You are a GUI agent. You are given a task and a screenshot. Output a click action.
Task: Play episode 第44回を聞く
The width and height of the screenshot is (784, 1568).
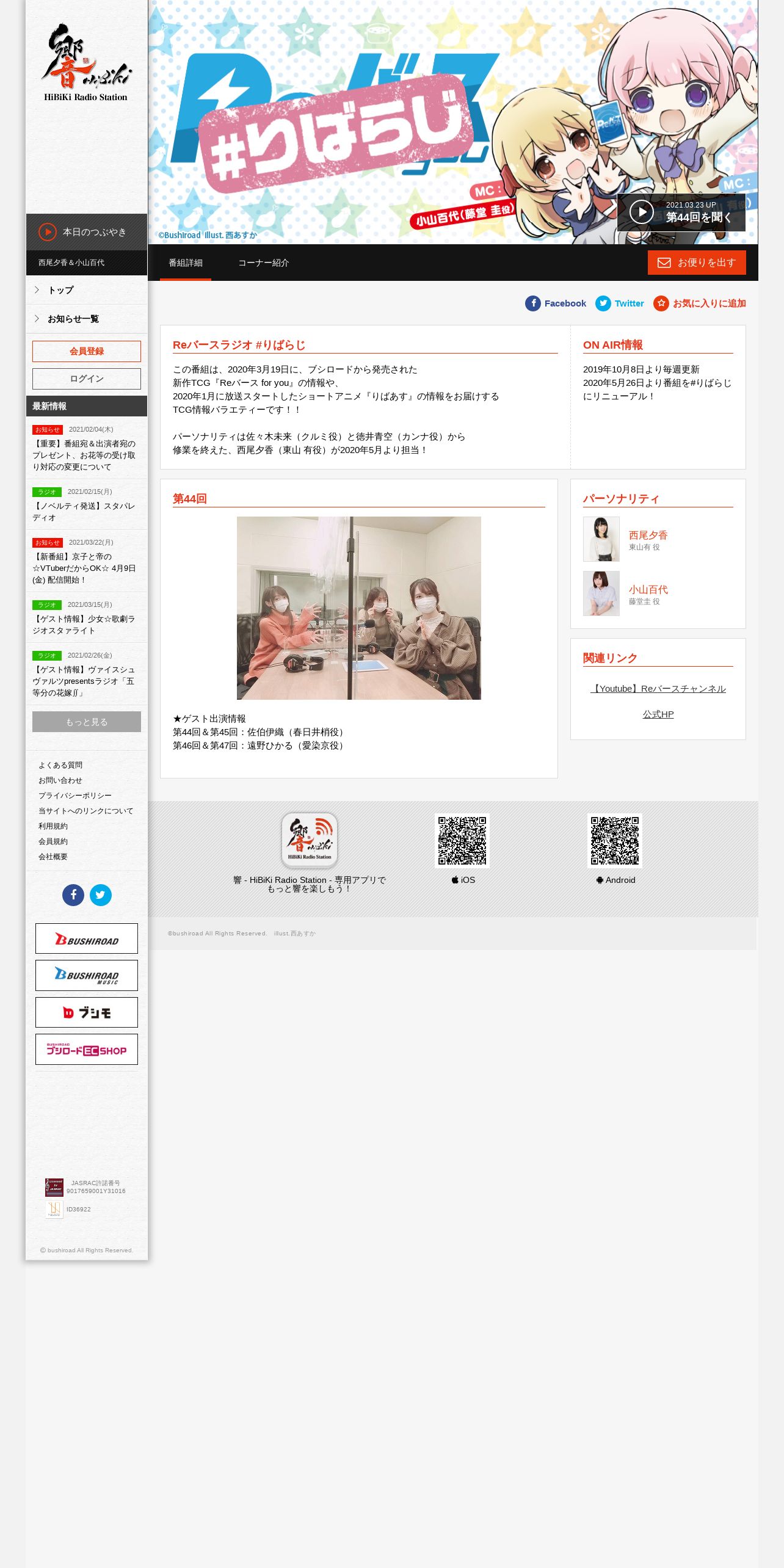pos(681,212)
